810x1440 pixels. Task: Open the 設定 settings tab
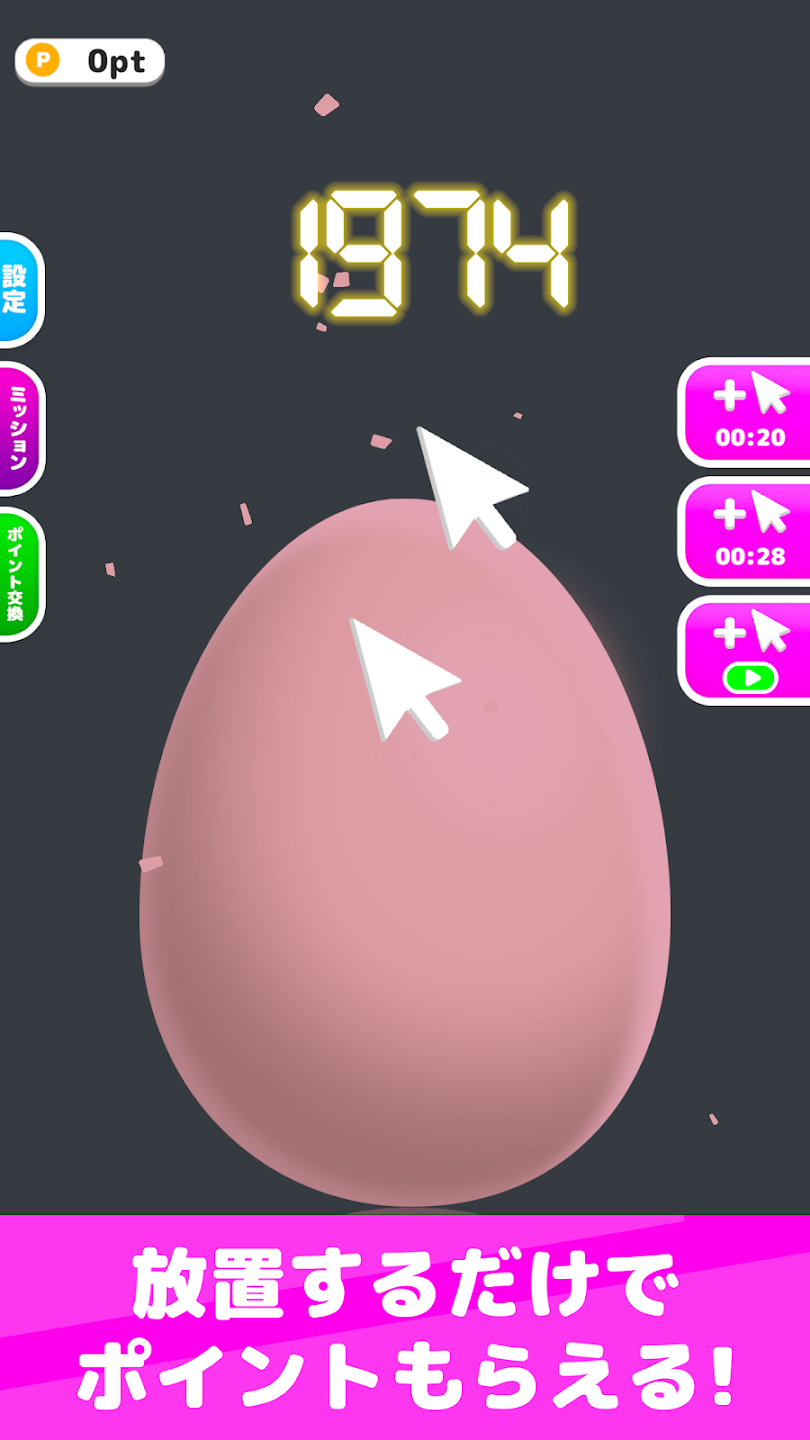pyautogui.click(x=18, y=290)
